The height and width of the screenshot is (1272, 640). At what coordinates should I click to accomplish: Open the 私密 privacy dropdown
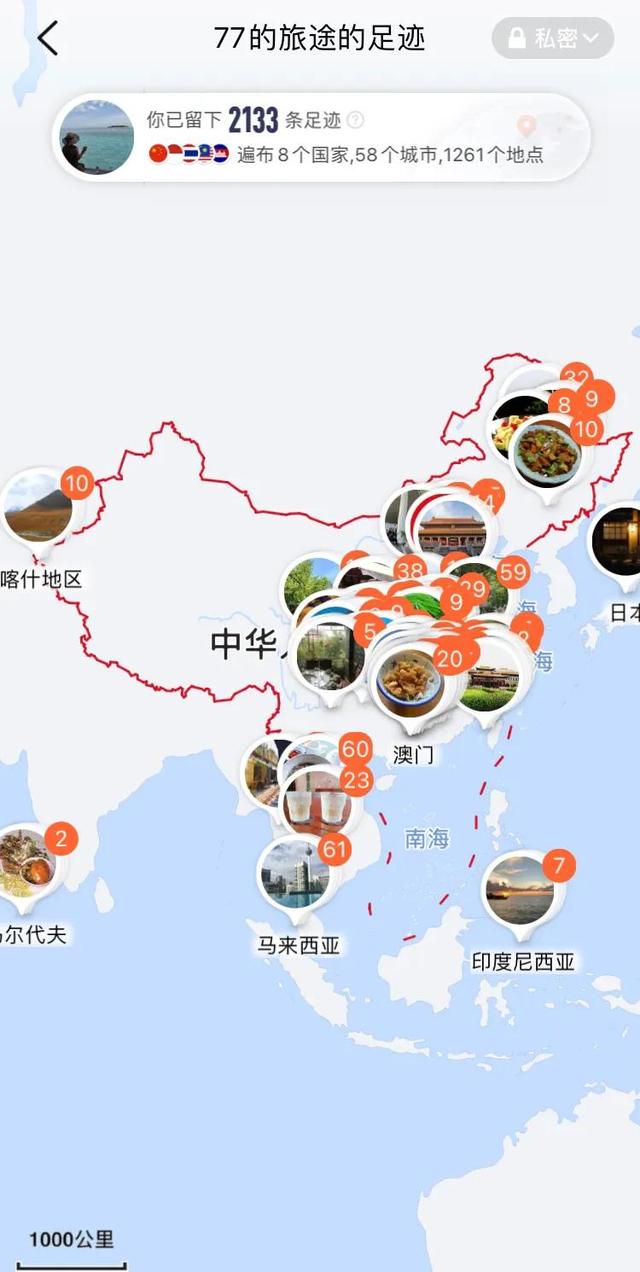point(553,38)
